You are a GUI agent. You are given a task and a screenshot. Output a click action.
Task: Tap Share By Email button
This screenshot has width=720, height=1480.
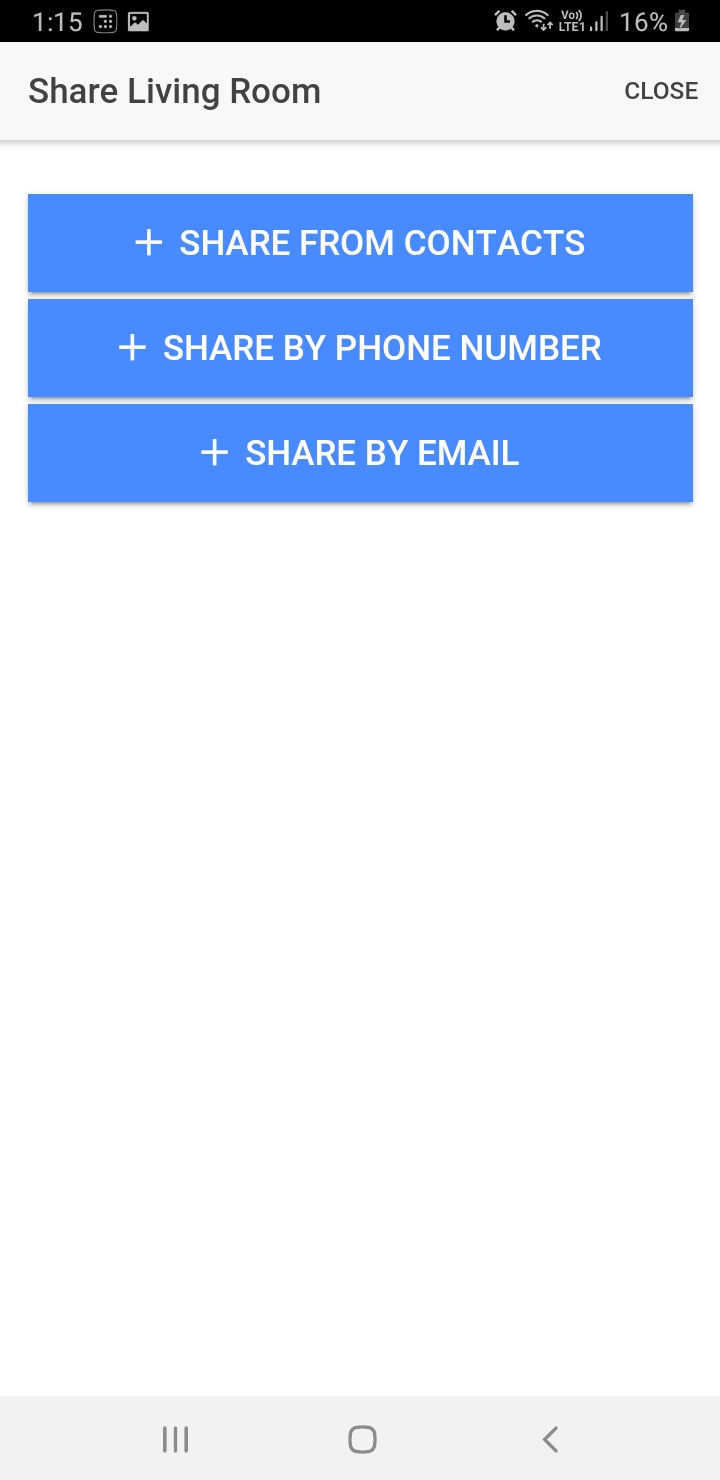tap(360, 453)
